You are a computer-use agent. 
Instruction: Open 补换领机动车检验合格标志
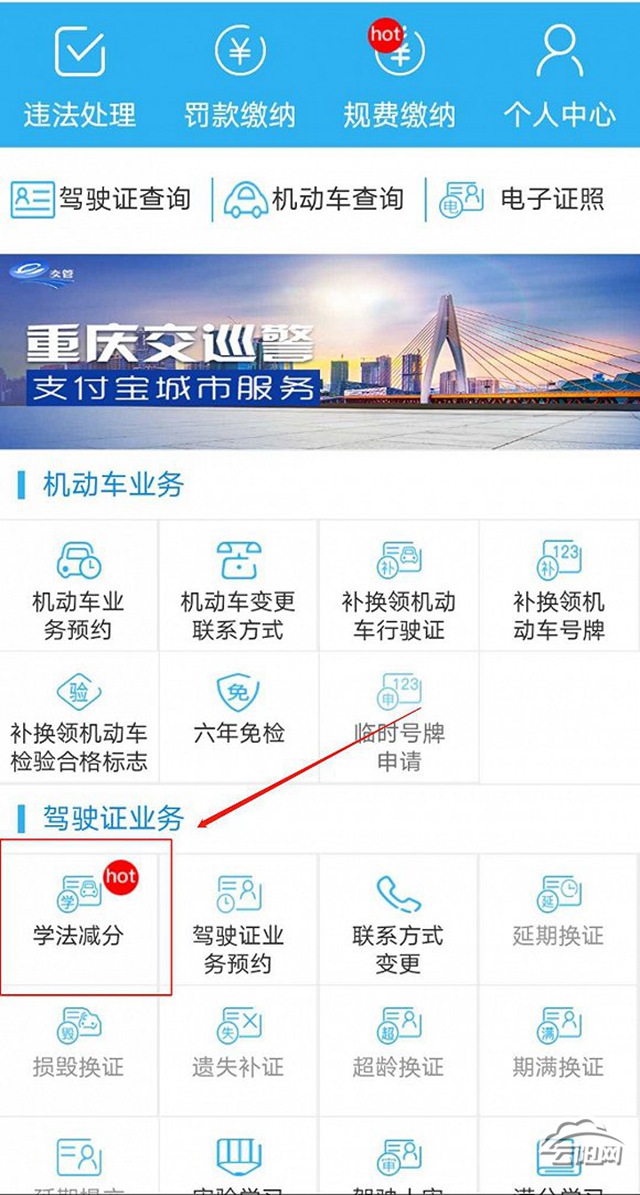[78, 717]
